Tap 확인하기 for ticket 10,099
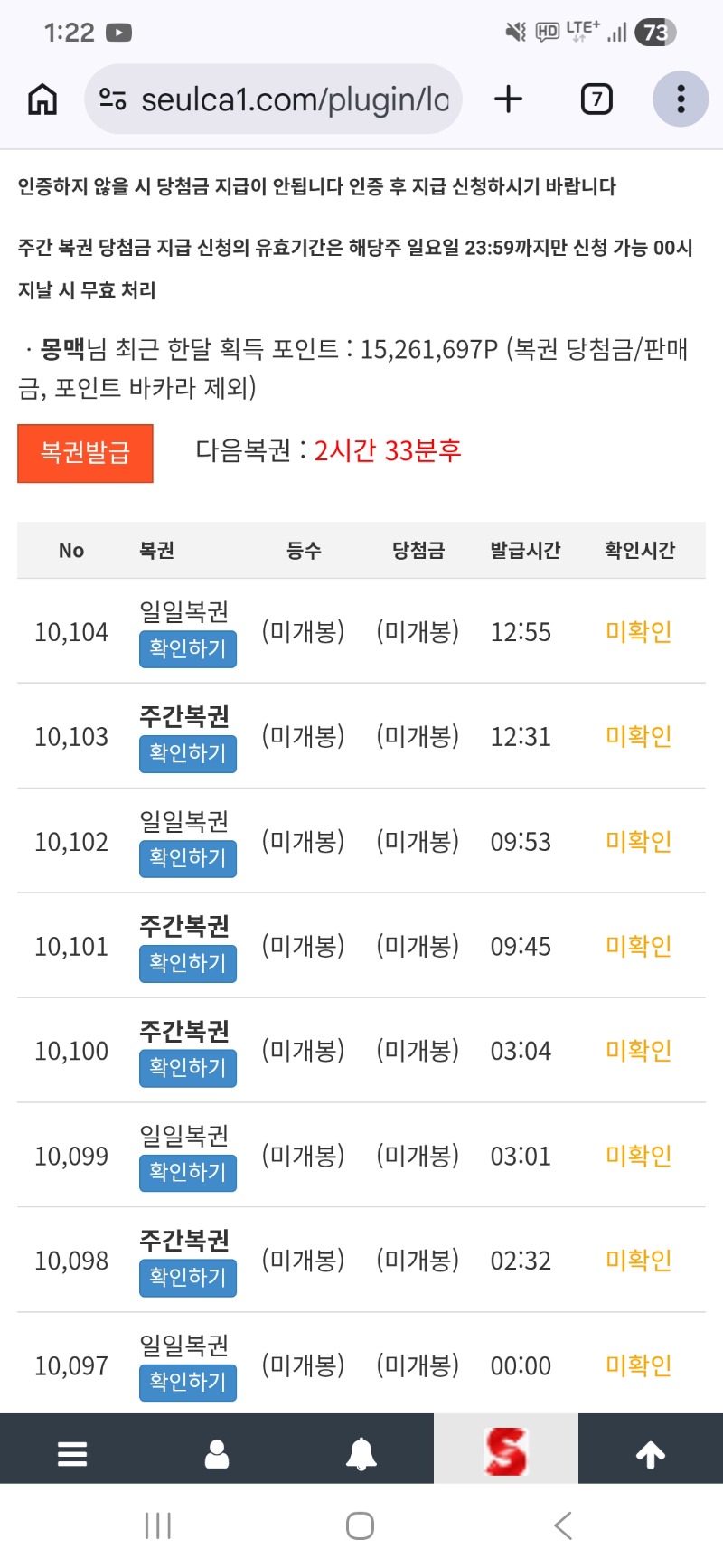 [x=187, y=1173]
